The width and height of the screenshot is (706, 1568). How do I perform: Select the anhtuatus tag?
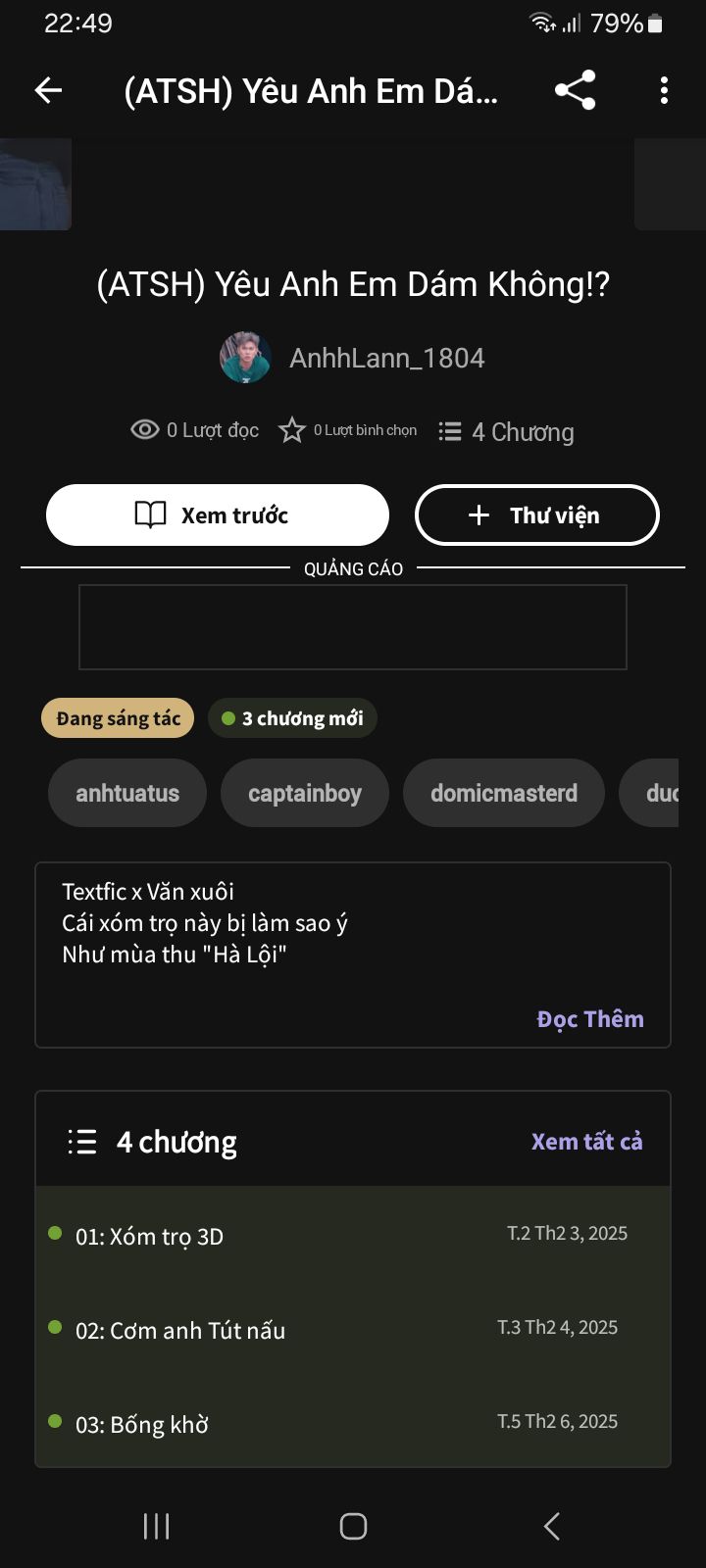point(127,793)
